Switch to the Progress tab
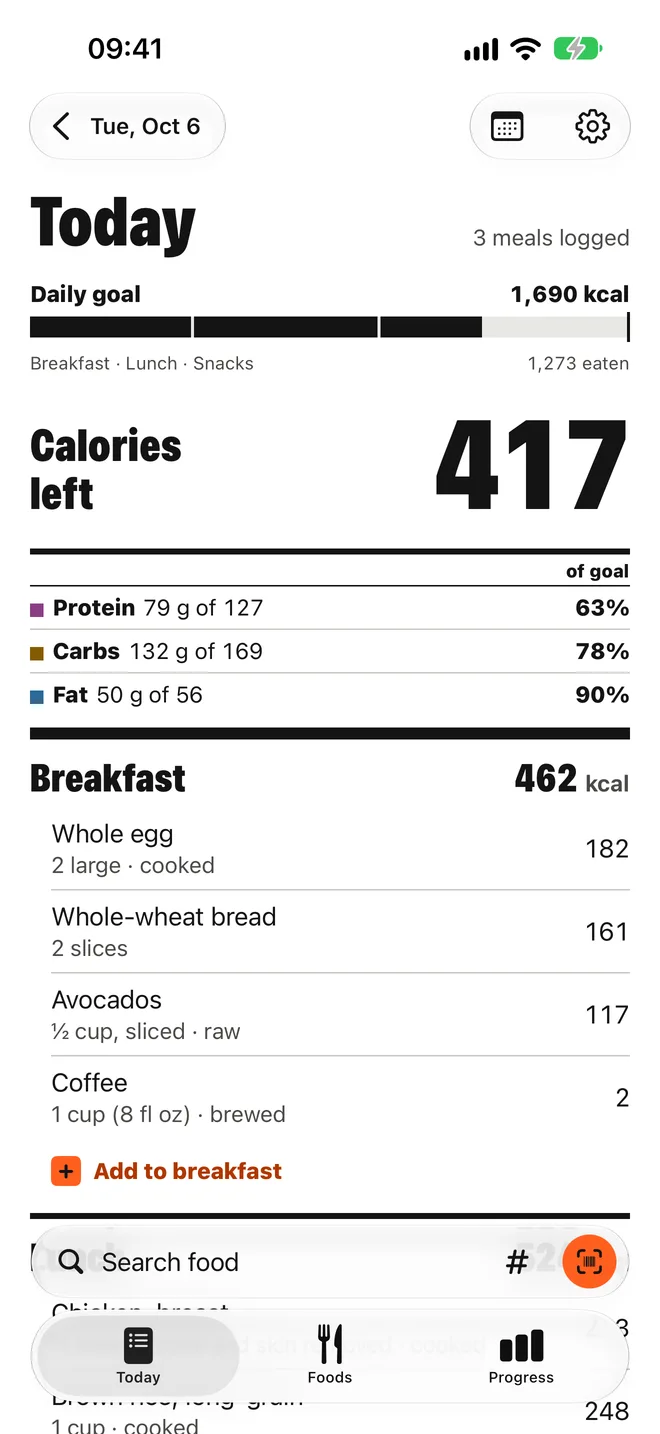 (521, 1355)
